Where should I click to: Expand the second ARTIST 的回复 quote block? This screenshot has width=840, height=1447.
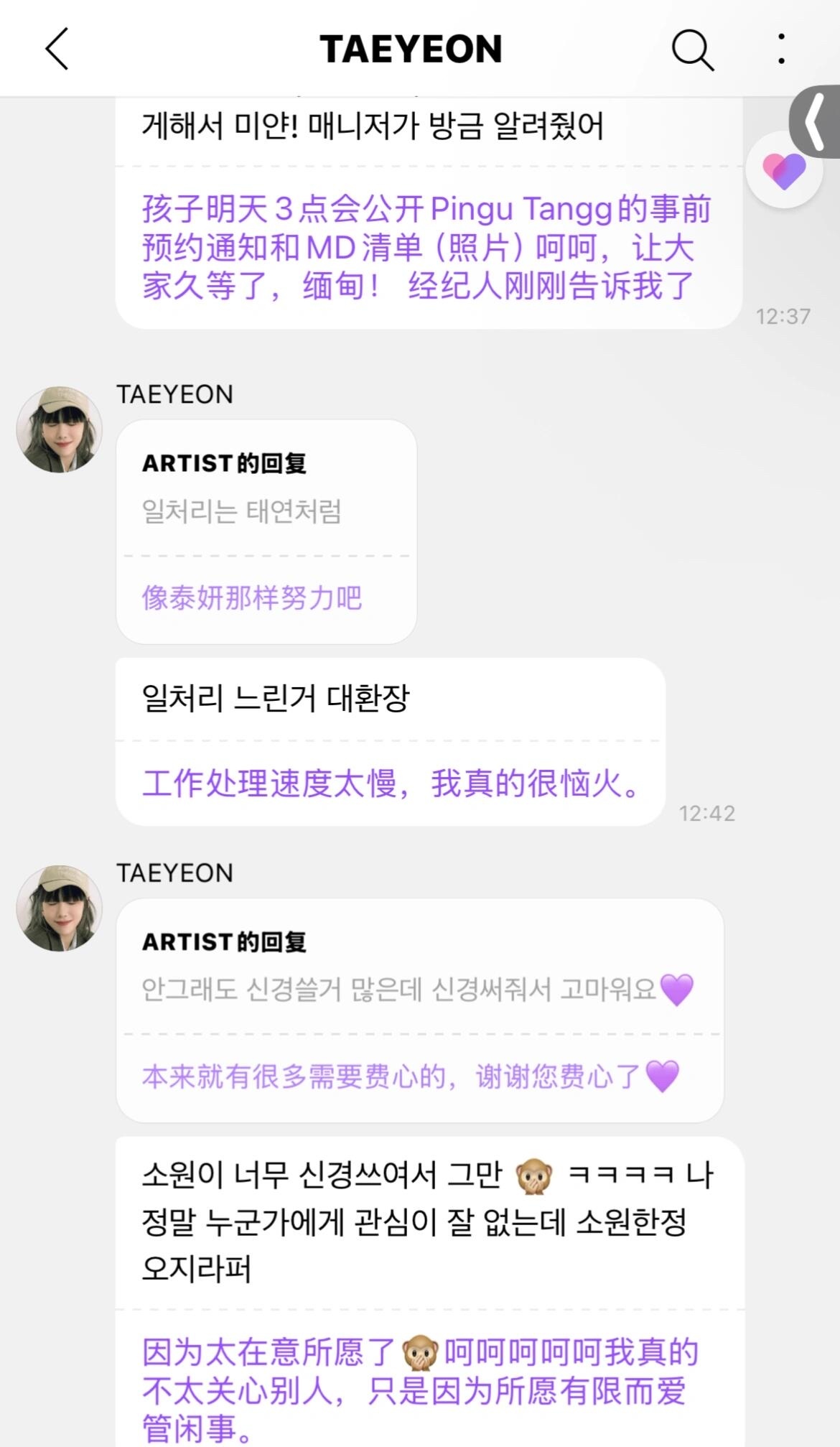[226, 943]
